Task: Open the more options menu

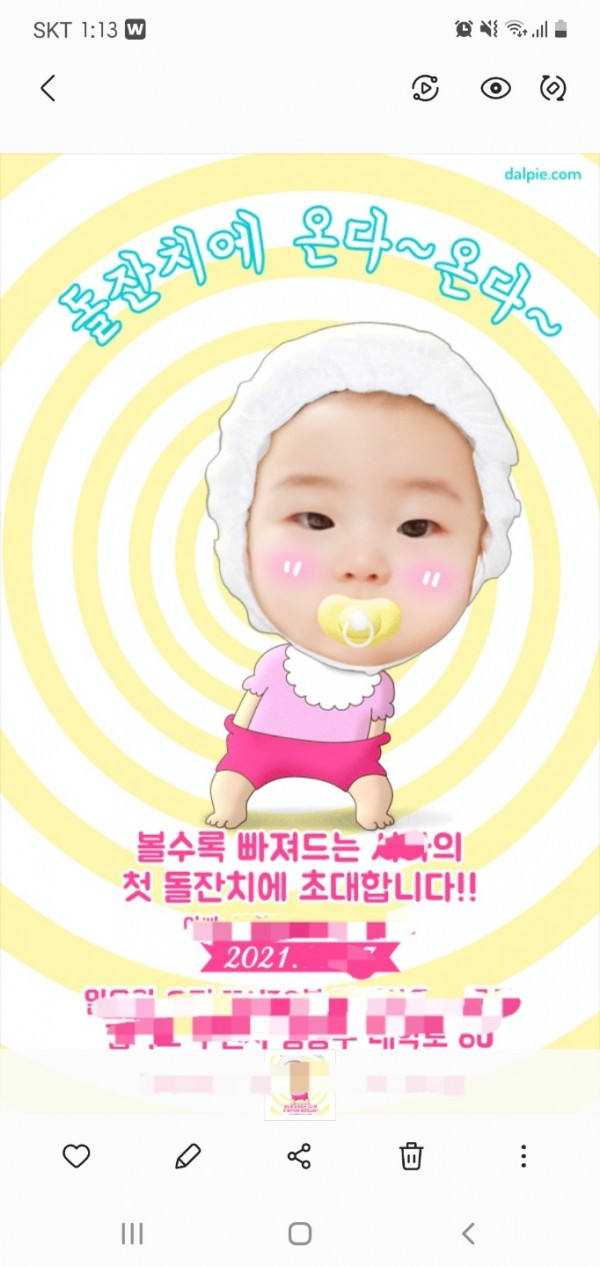Action: click(523, 1157)
